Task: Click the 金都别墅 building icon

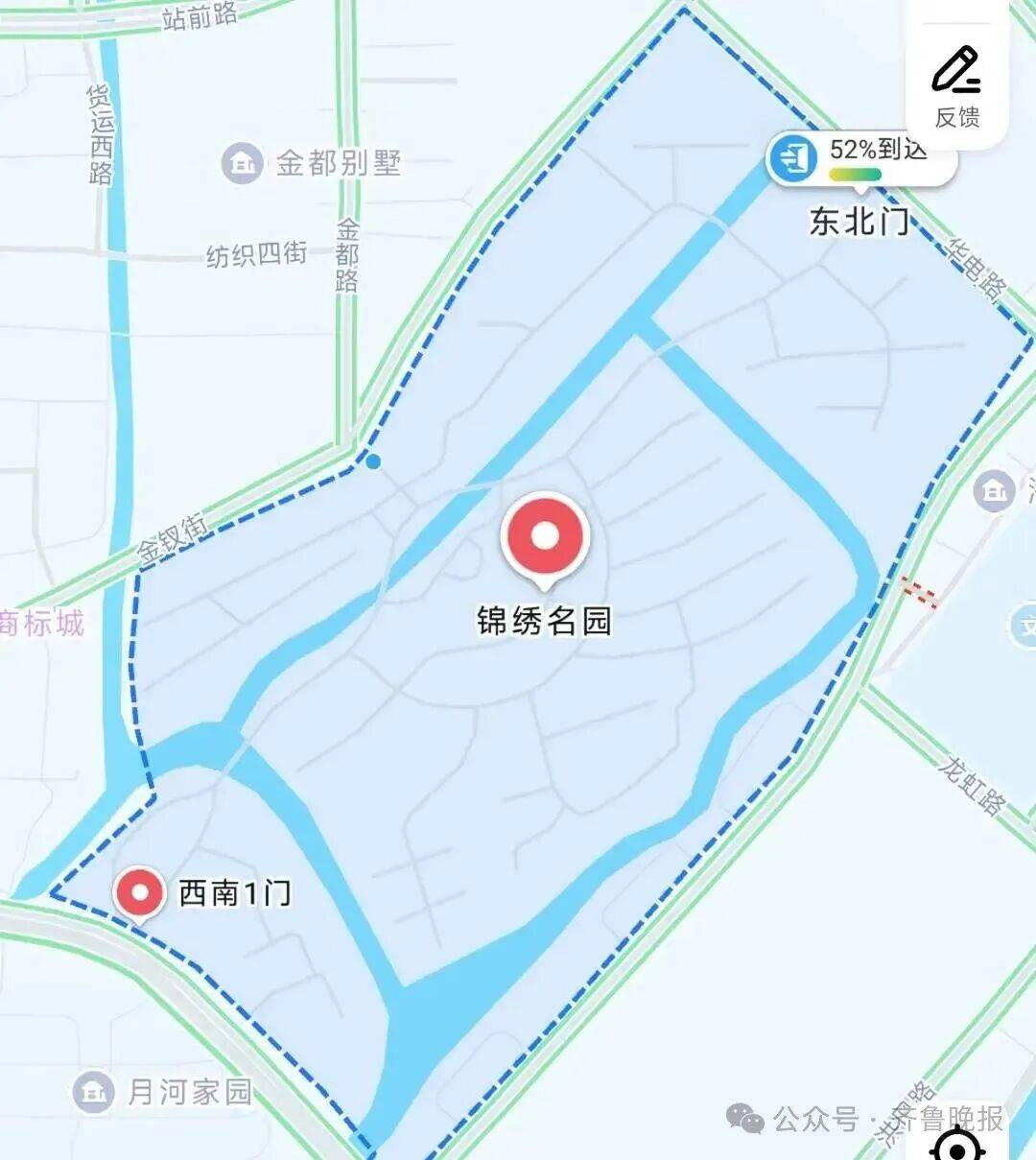Action: (241, 163)
